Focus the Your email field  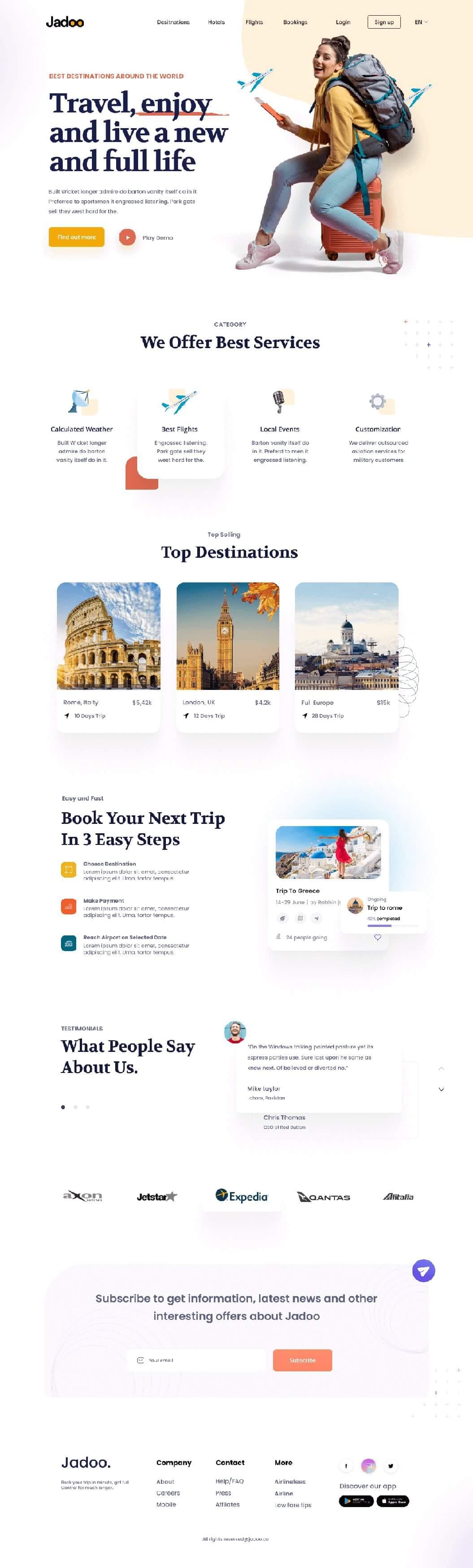click(x=201, y=1360)
